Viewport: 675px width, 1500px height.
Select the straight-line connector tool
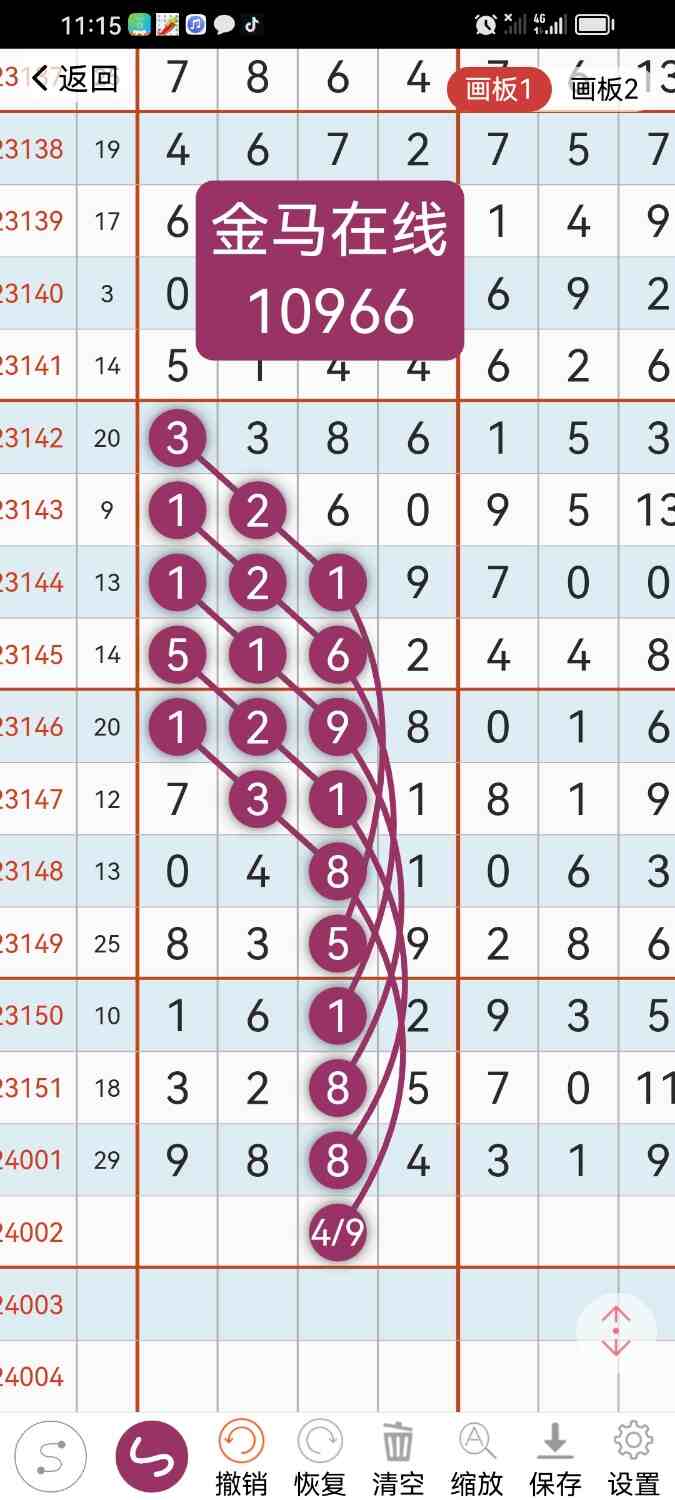coord(50,1457)
